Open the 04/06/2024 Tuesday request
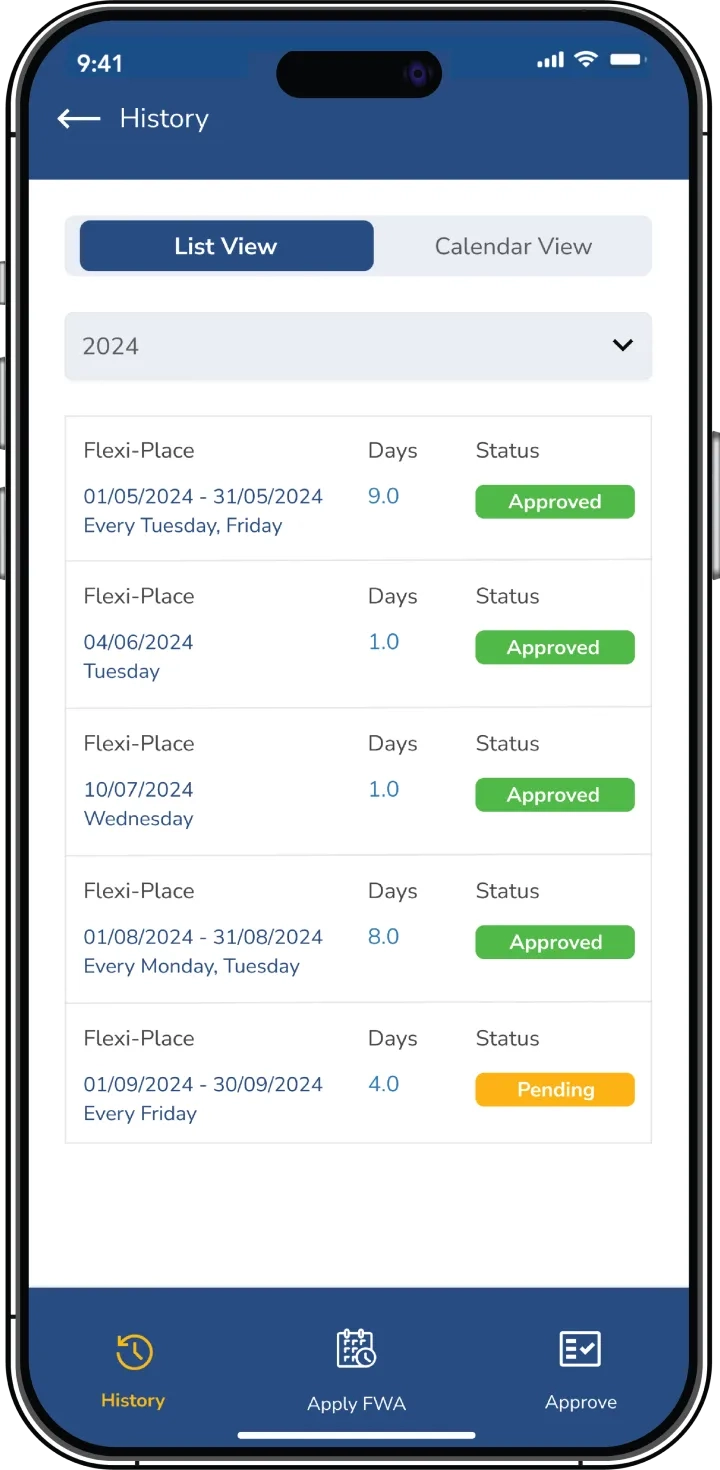This screenshot has height=1470, width=720. pos(358,634)
